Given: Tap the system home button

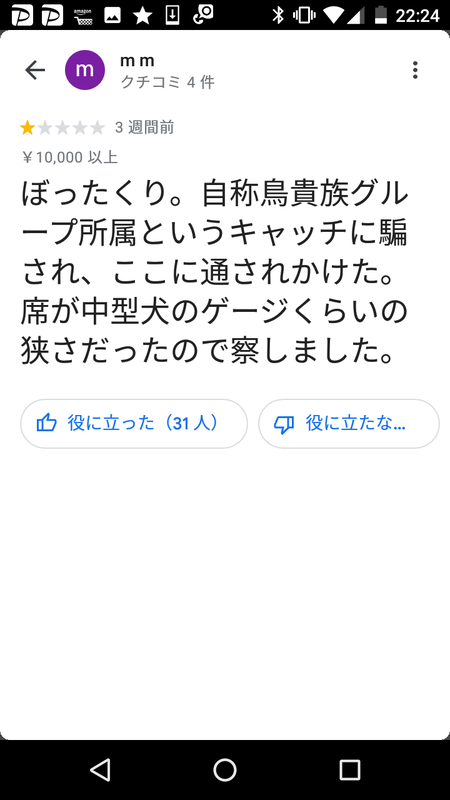Looking at the screenshot, I should 224,770.
